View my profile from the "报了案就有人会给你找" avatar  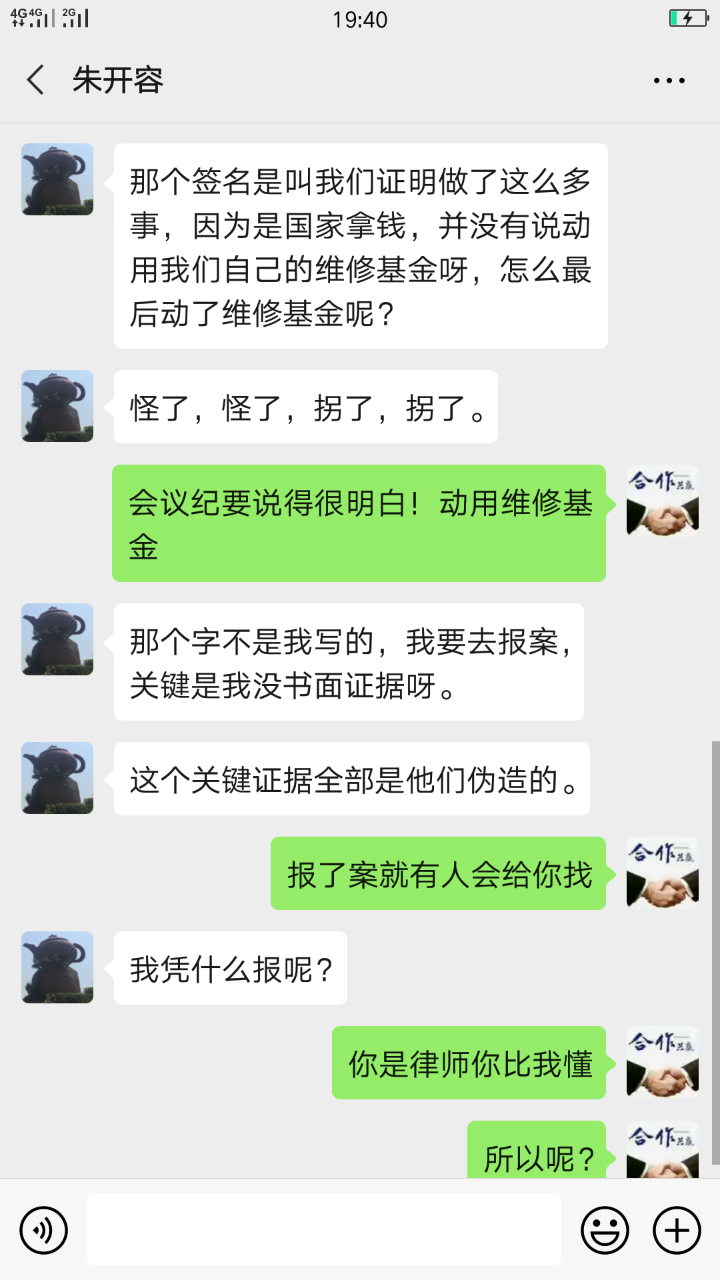tap(662, 873)
